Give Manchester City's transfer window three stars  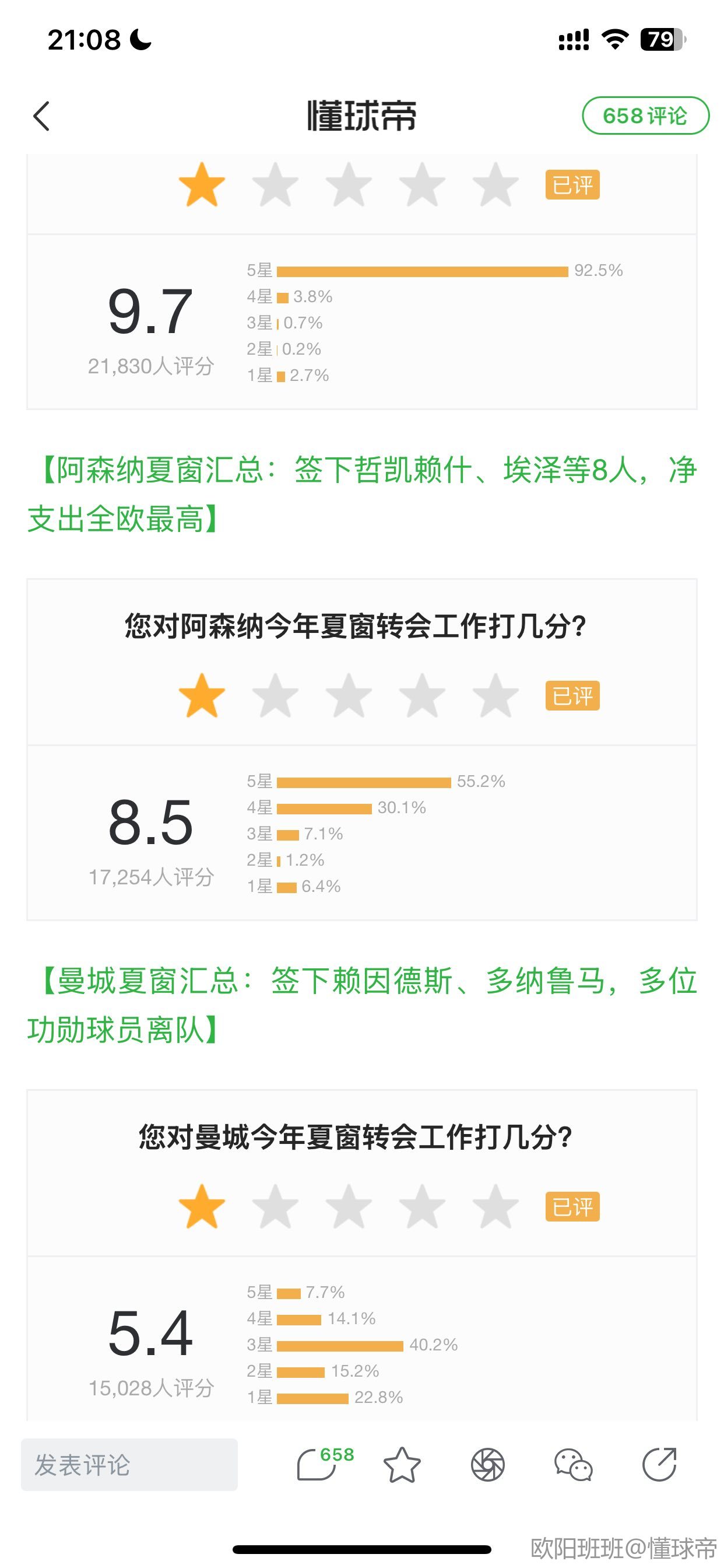349,1206
